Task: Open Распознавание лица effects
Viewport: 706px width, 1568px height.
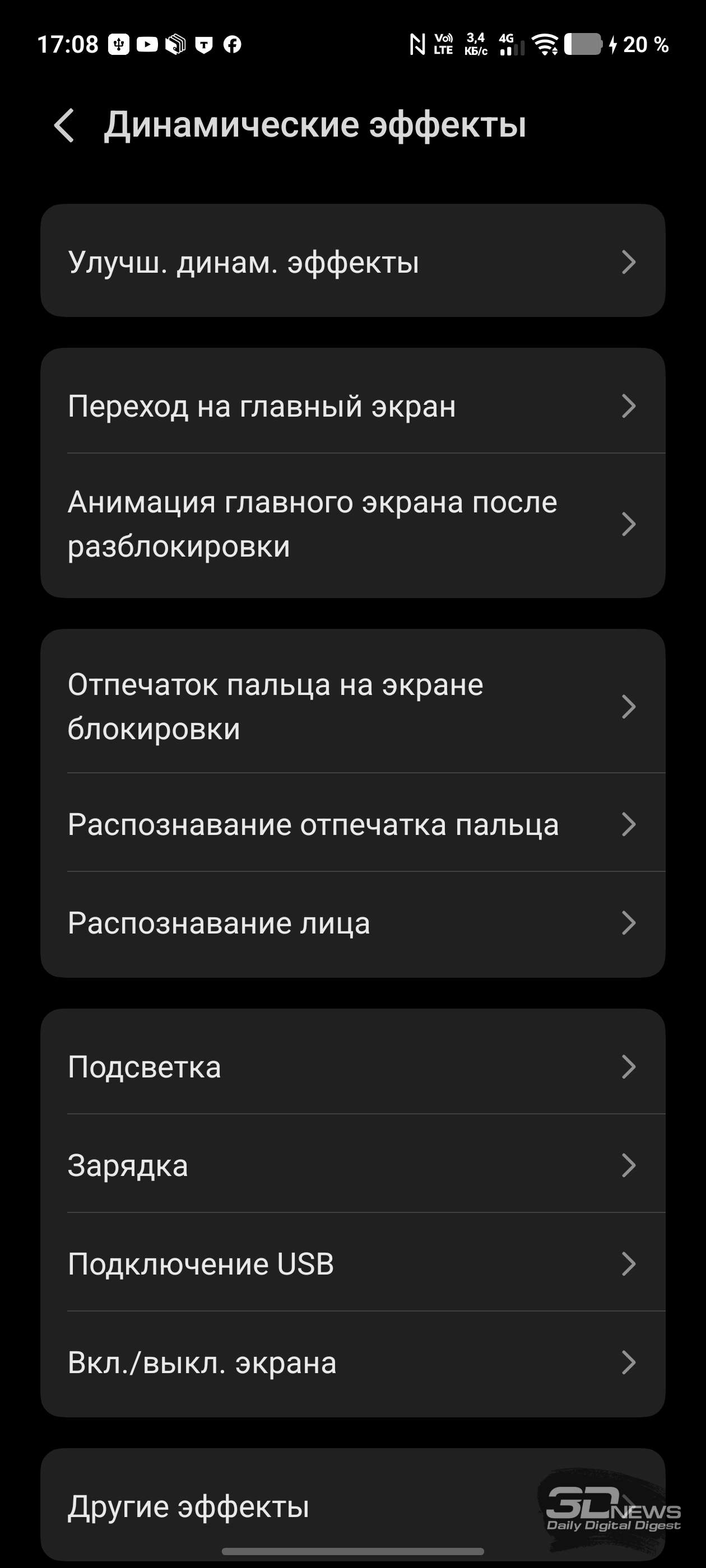Action: tap(352, 923)
